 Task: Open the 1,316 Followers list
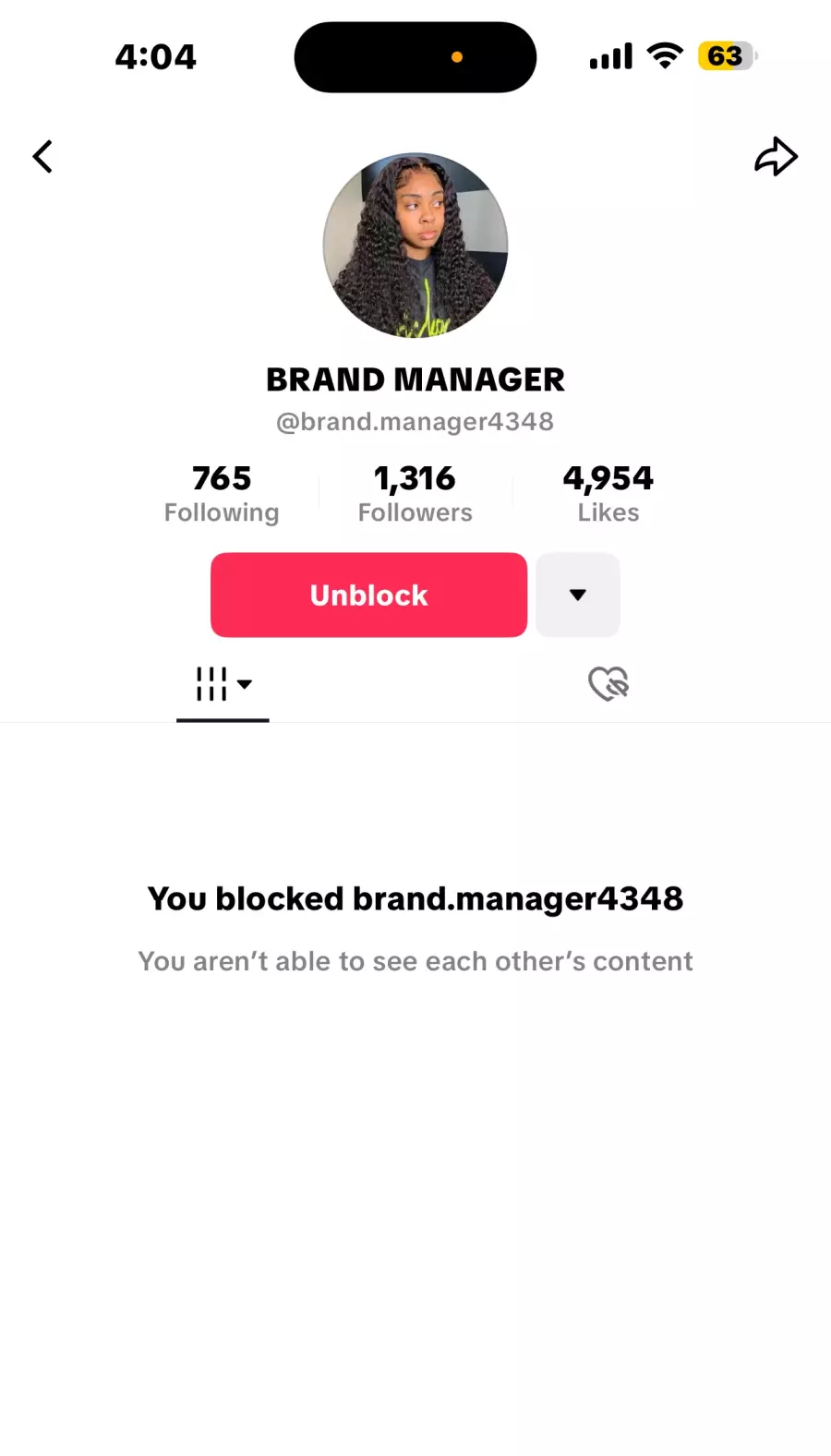click(415, 494)
